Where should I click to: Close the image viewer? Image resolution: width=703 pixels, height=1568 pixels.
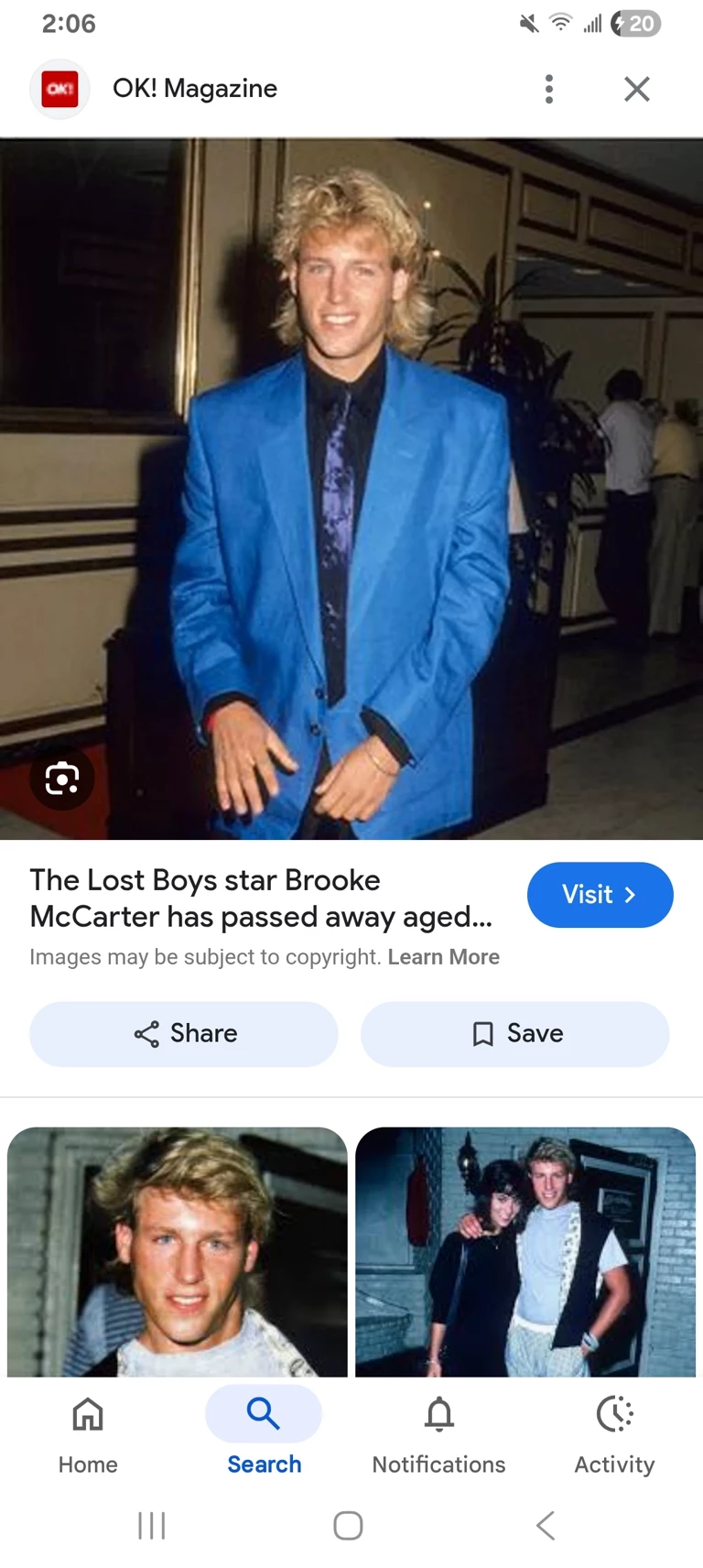pos(636,89)
